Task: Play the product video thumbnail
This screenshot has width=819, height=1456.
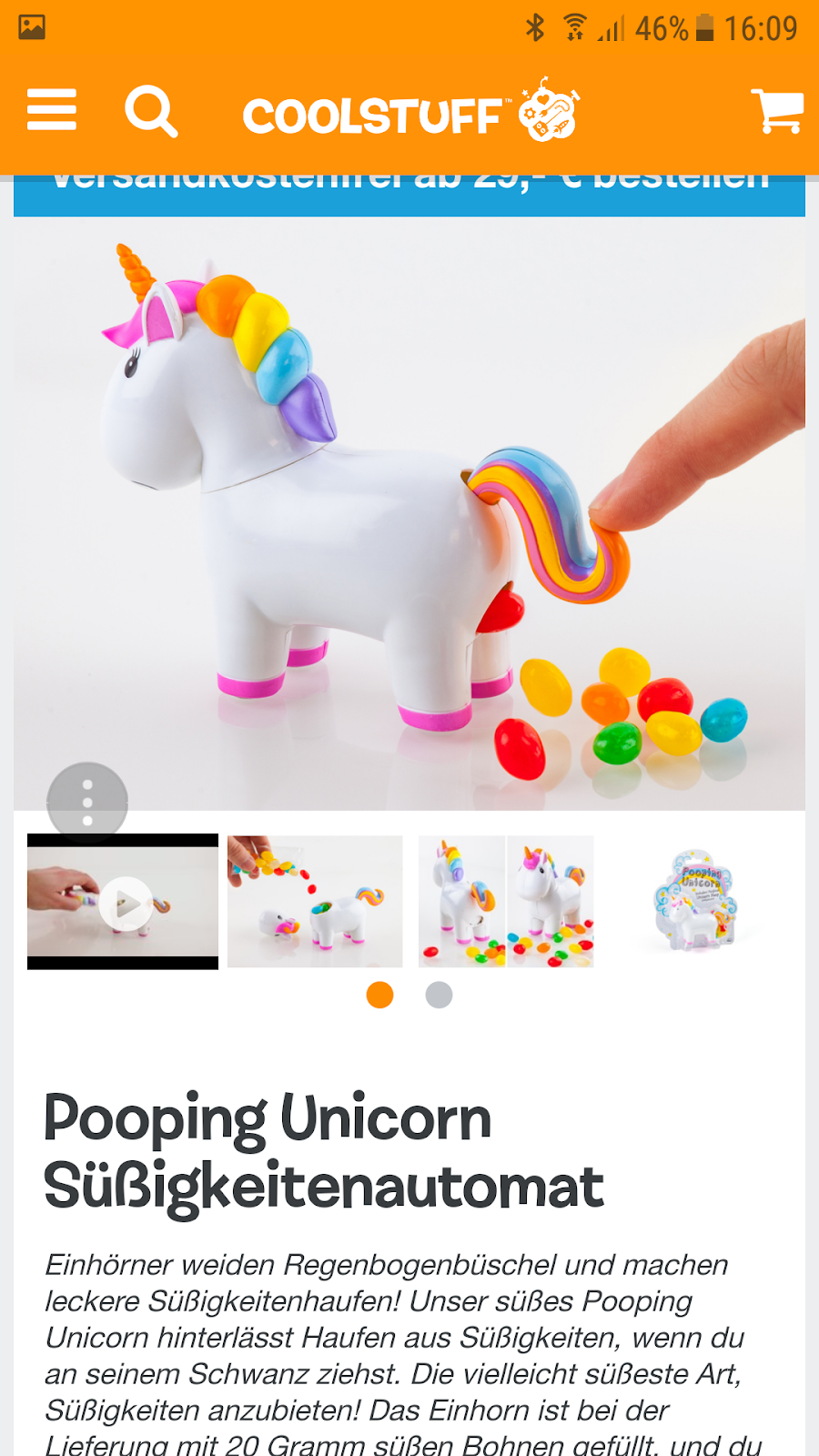Action: coord(124,902)
